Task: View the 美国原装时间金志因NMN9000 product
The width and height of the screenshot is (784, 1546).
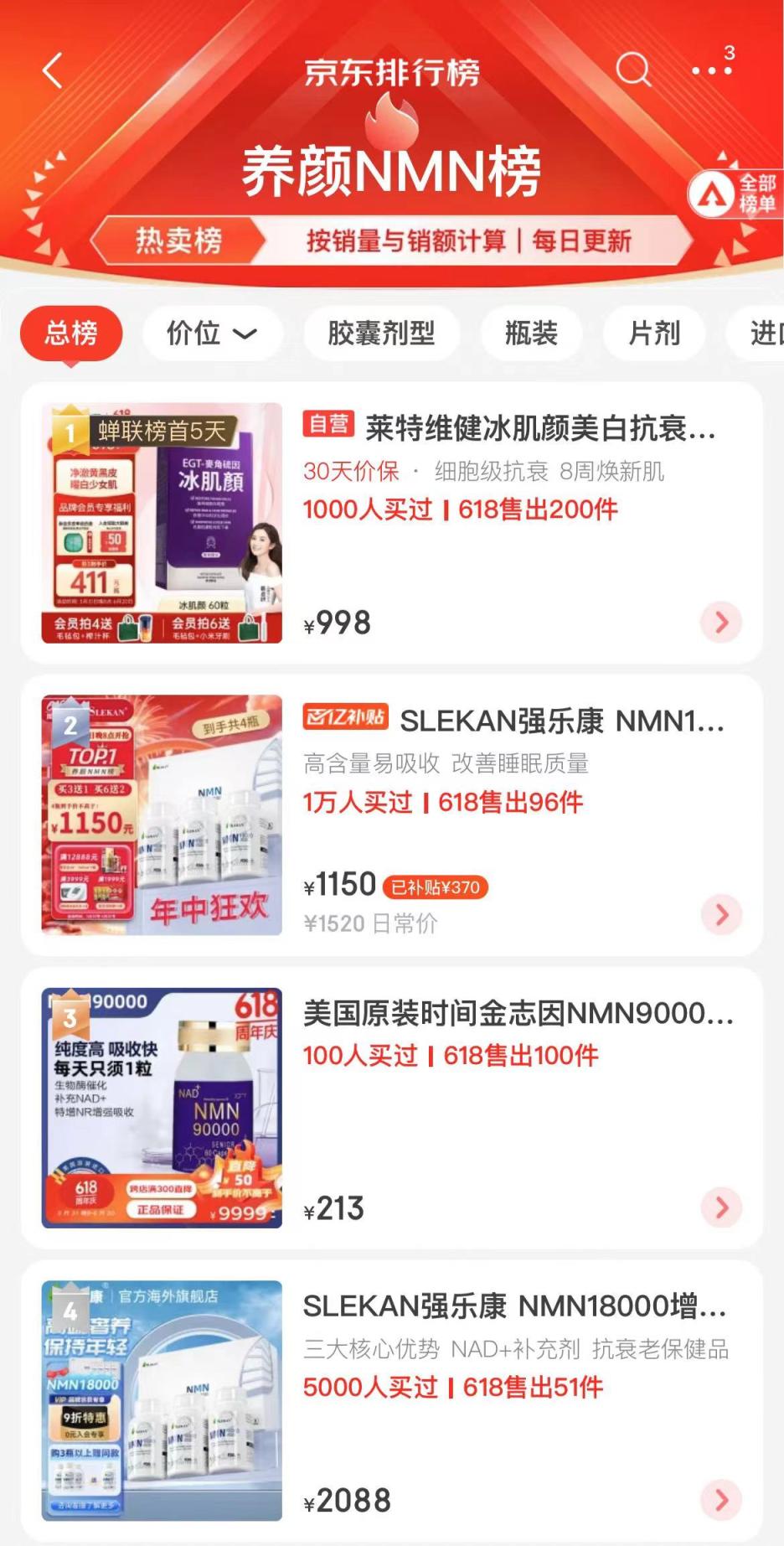Action: [x=518, y=1015]
